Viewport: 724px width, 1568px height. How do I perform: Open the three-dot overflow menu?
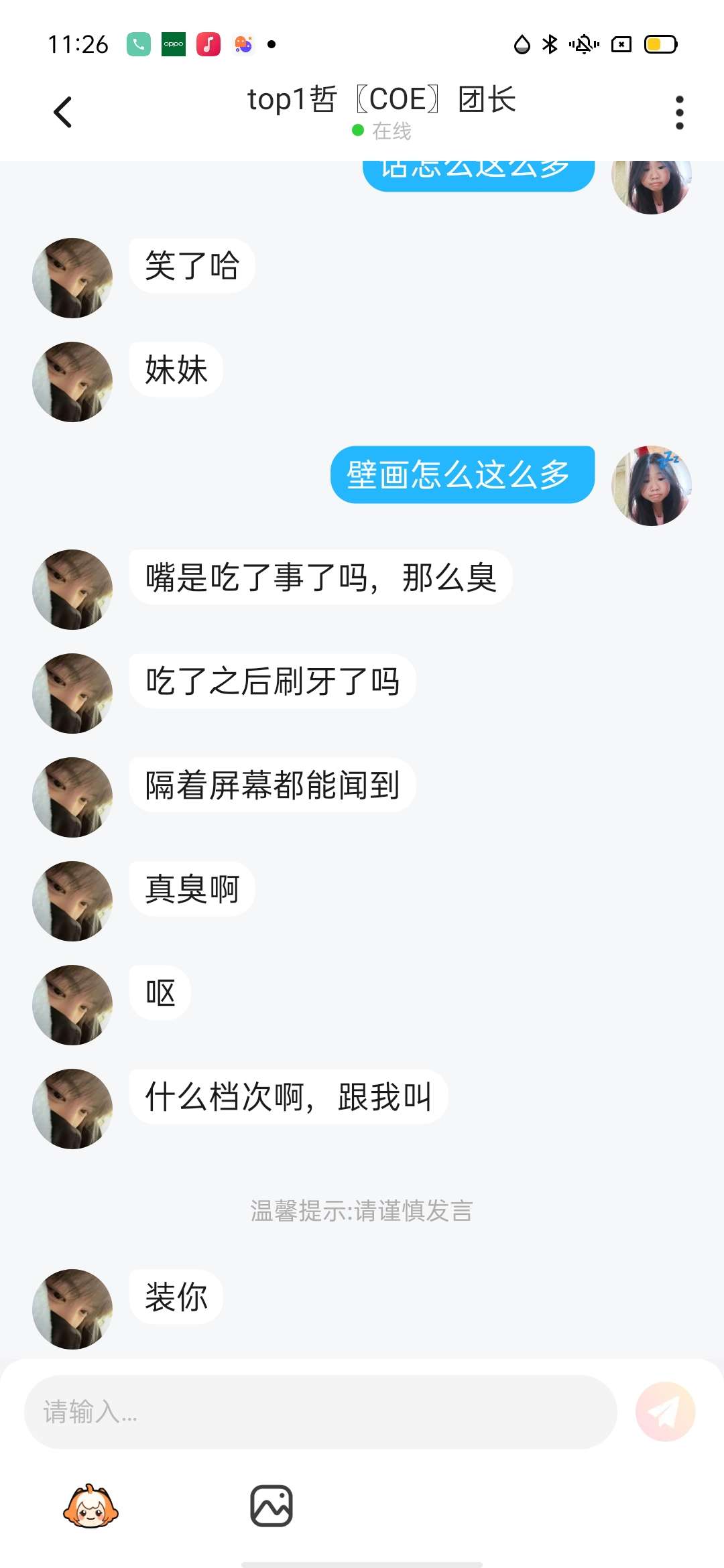point(679,112)
